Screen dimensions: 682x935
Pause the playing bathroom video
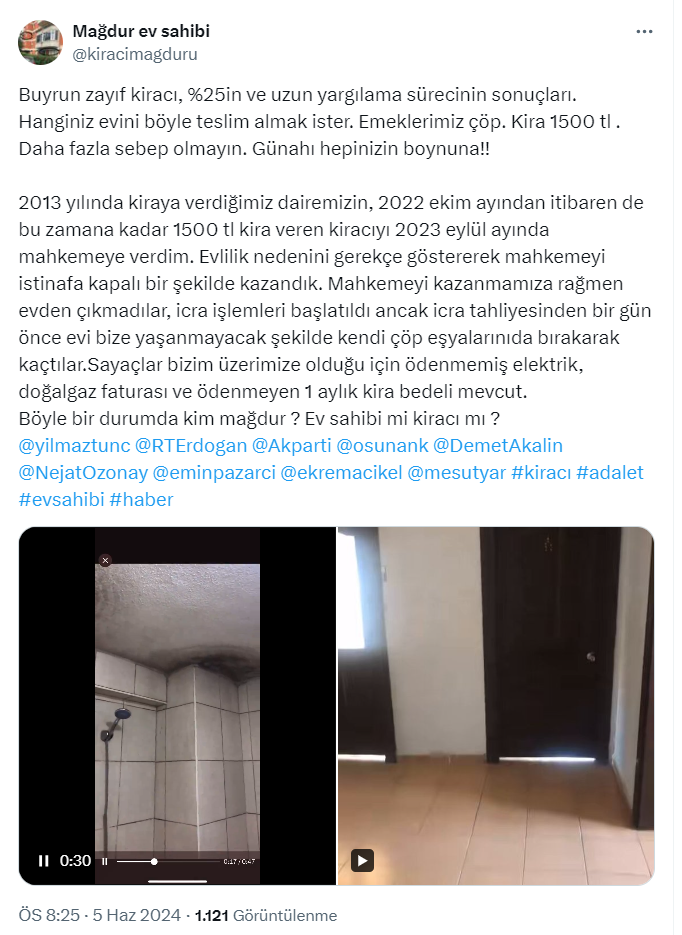click(44, 860)
